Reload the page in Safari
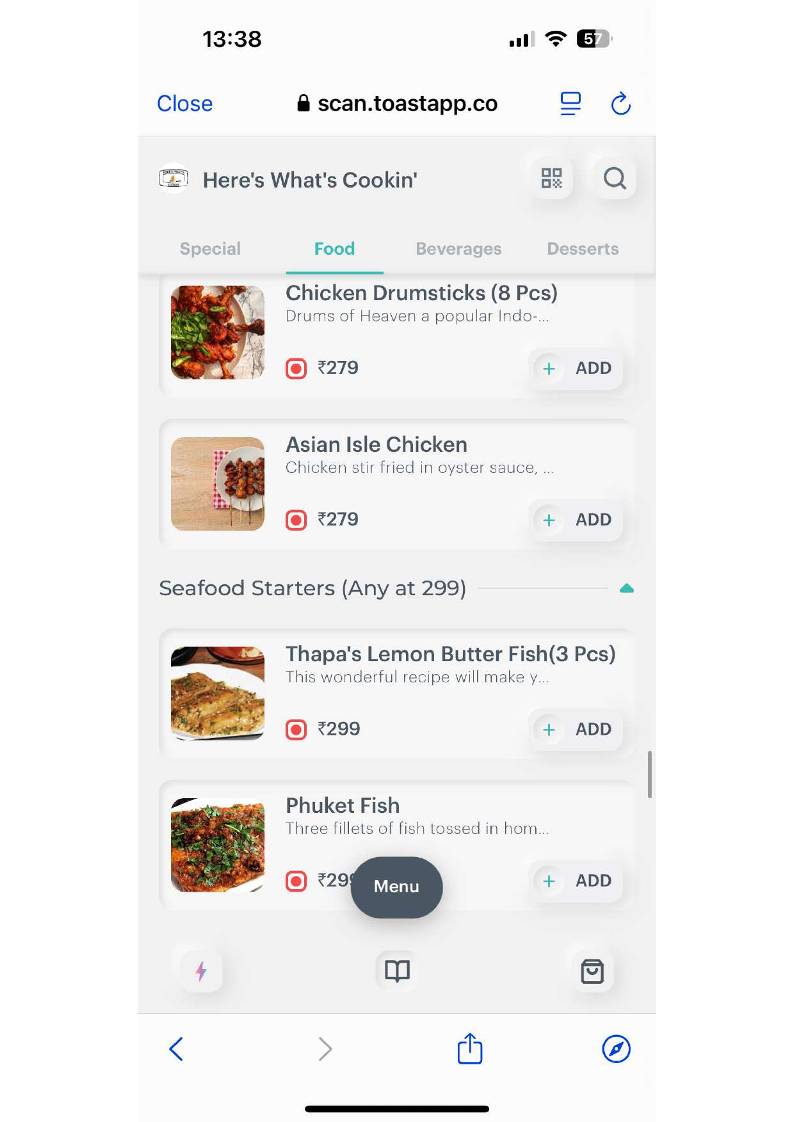 (621, 103)
